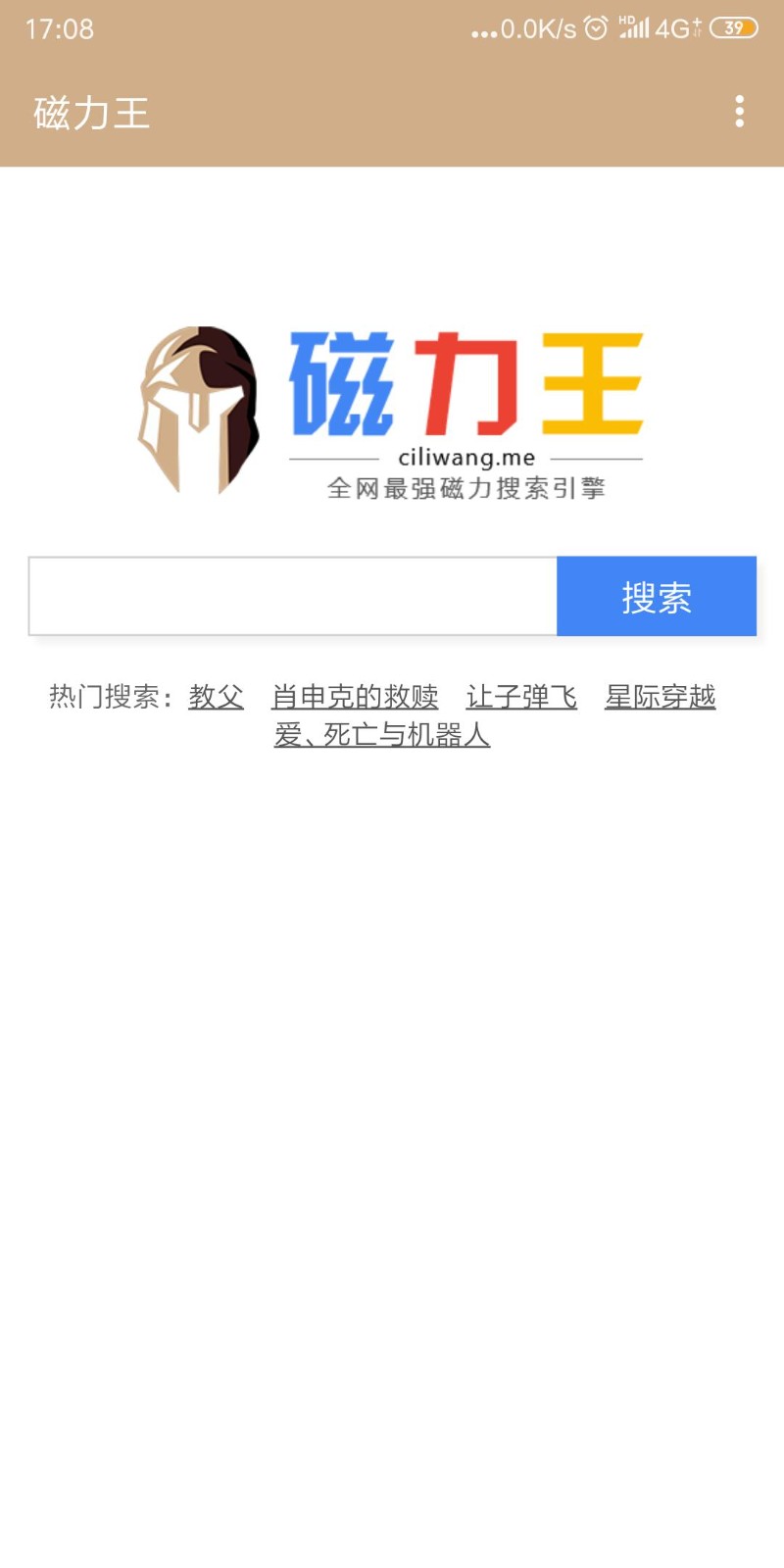Search hot keyword 教父
This screenshot has width=784, height=1568.
click(x=216, y=697)
